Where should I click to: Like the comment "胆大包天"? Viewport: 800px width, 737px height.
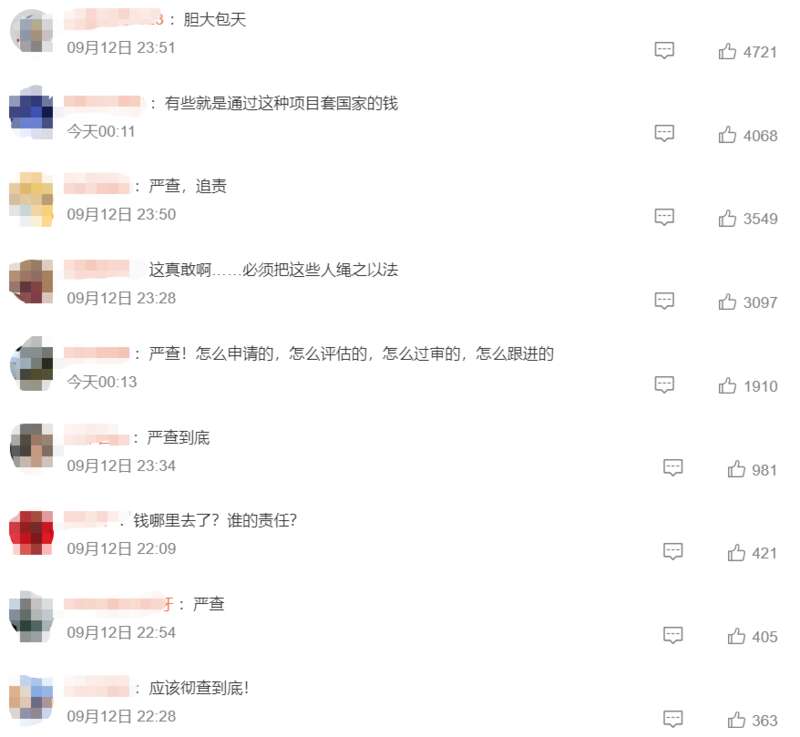[727, 51]
